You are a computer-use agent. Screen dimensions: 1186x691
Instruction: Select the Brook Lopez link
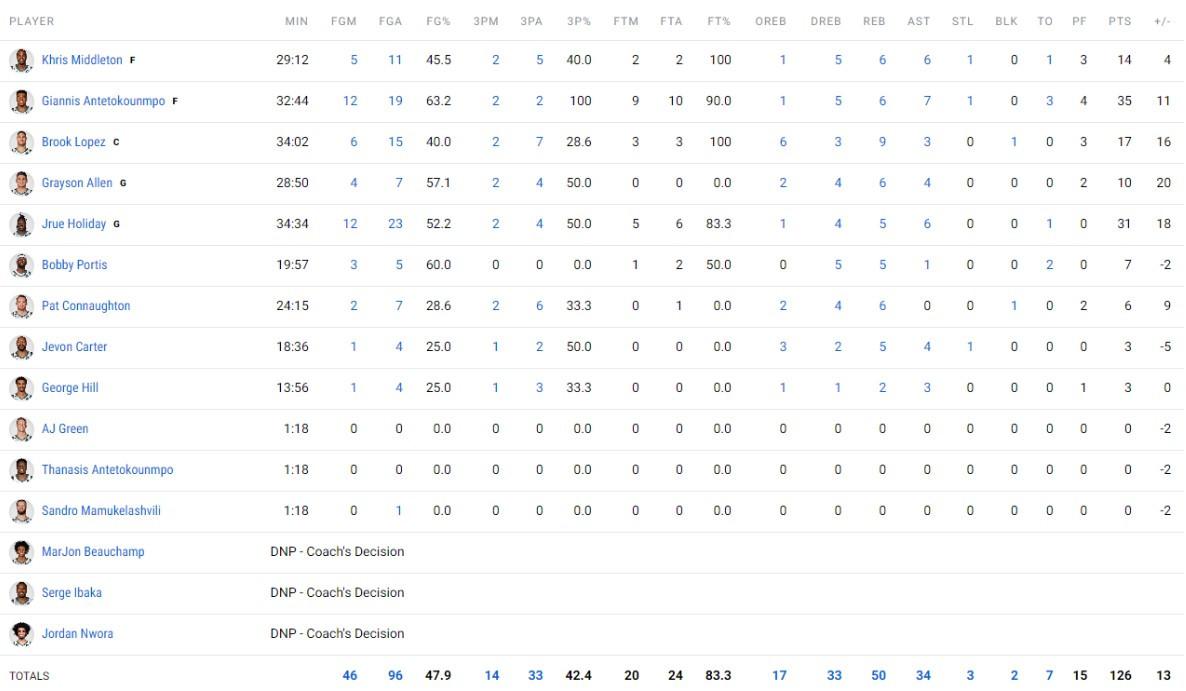[73, 142]
